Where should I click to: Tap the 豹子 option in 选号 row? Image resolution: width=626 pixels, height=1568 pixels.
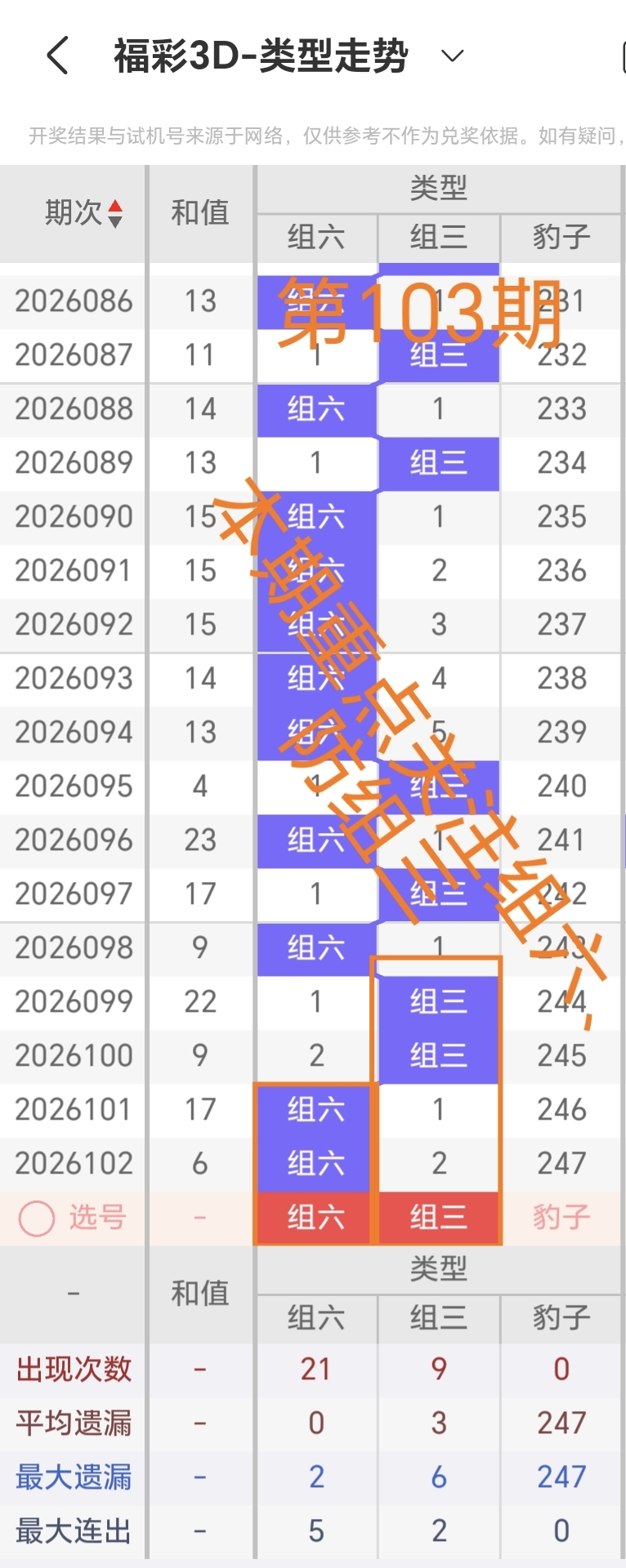tap(561, 1216)
